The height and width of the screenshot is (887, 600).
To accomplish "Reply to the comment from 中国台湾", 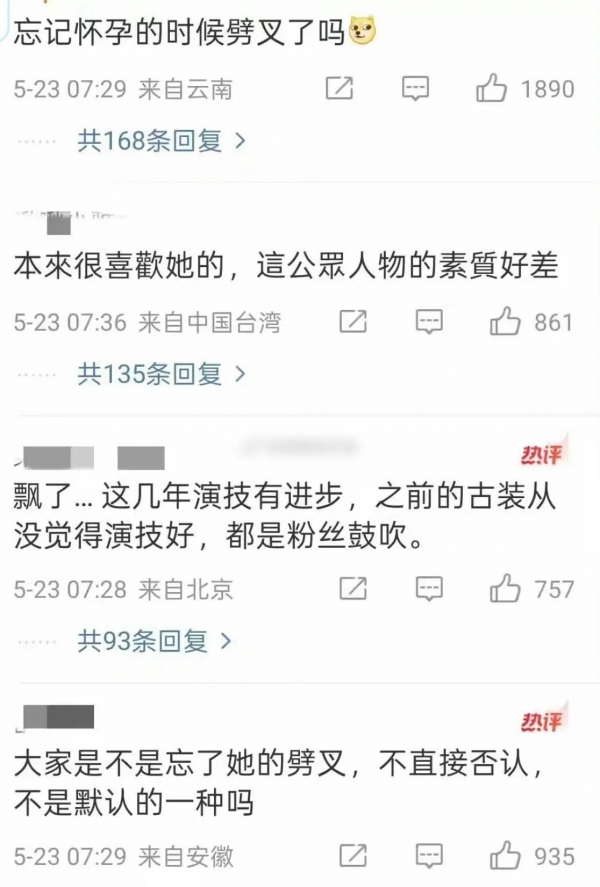I will 429,322.
